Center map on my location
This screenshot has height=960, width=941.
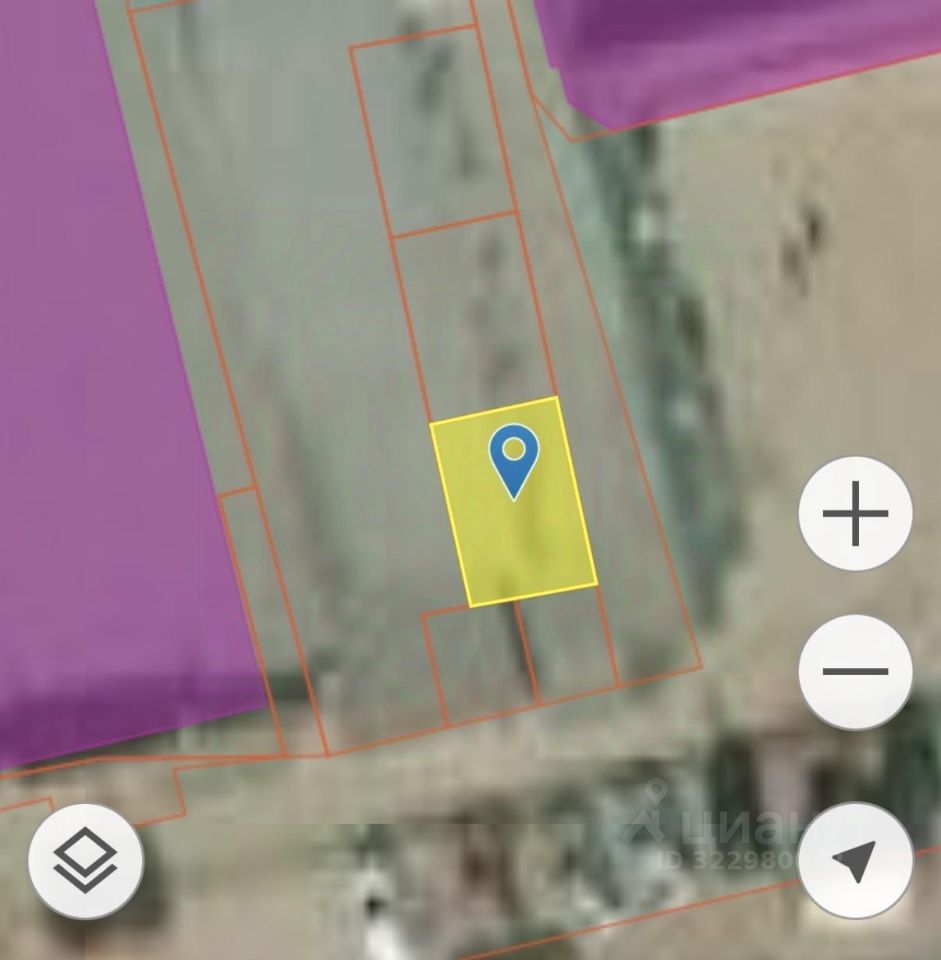855,861
